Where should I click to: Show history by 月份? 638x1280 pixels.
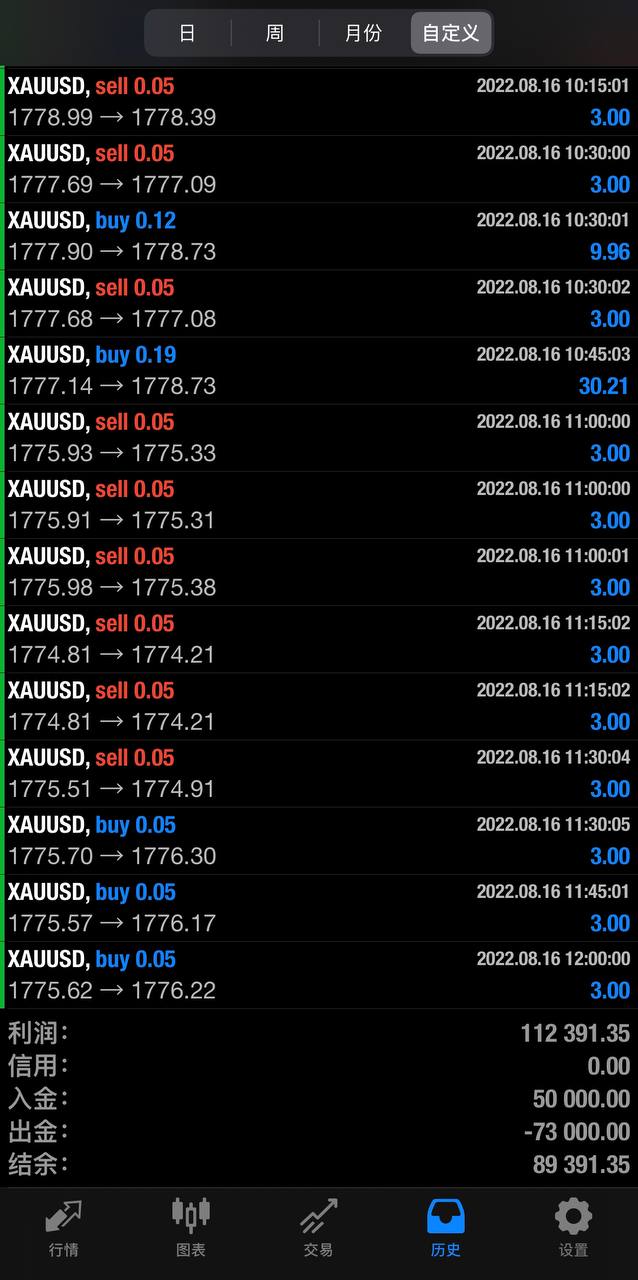coord(363,33)
